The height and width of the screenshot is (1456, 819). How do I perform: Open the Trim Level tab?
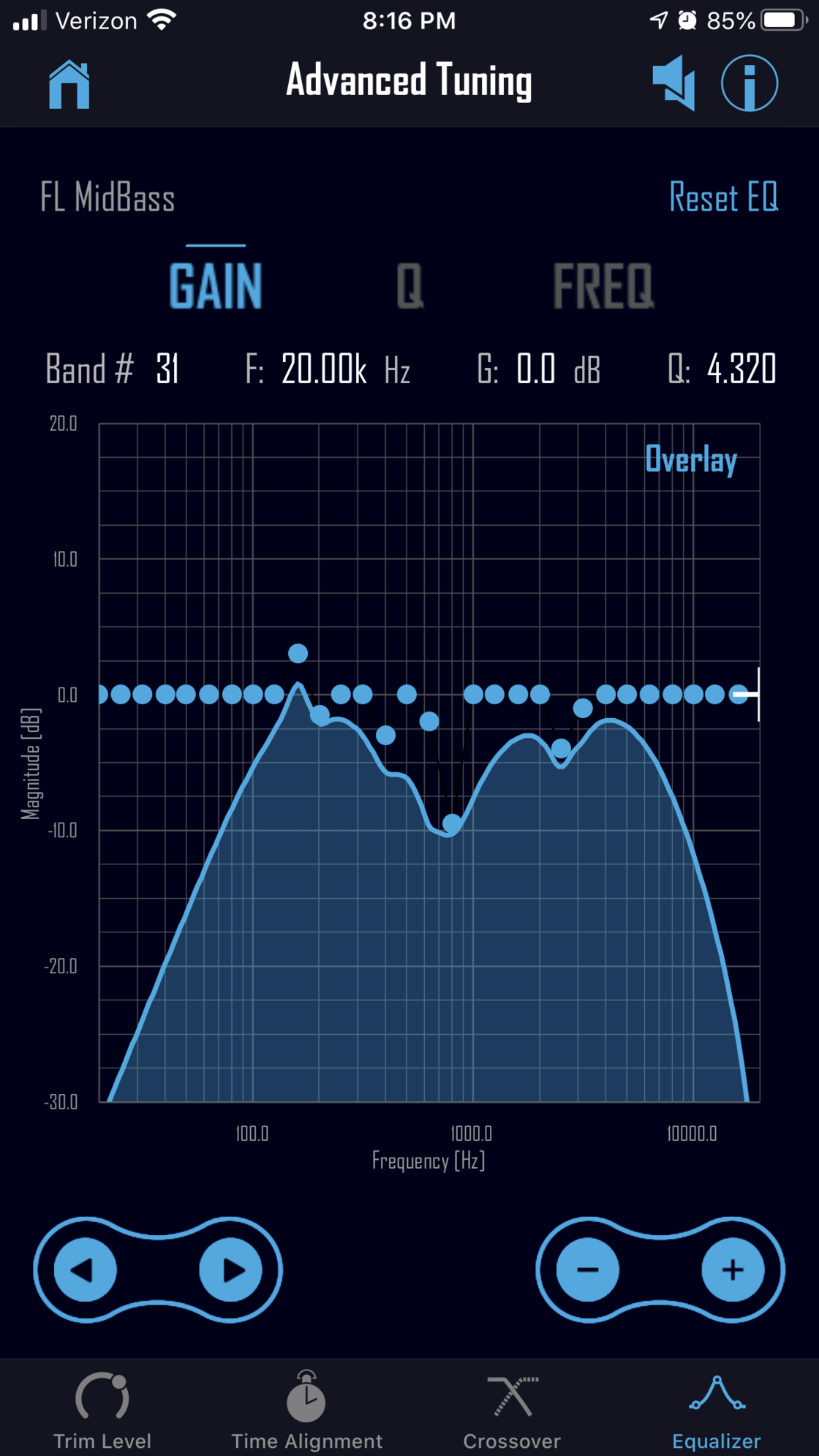[x=102, y=1411]
